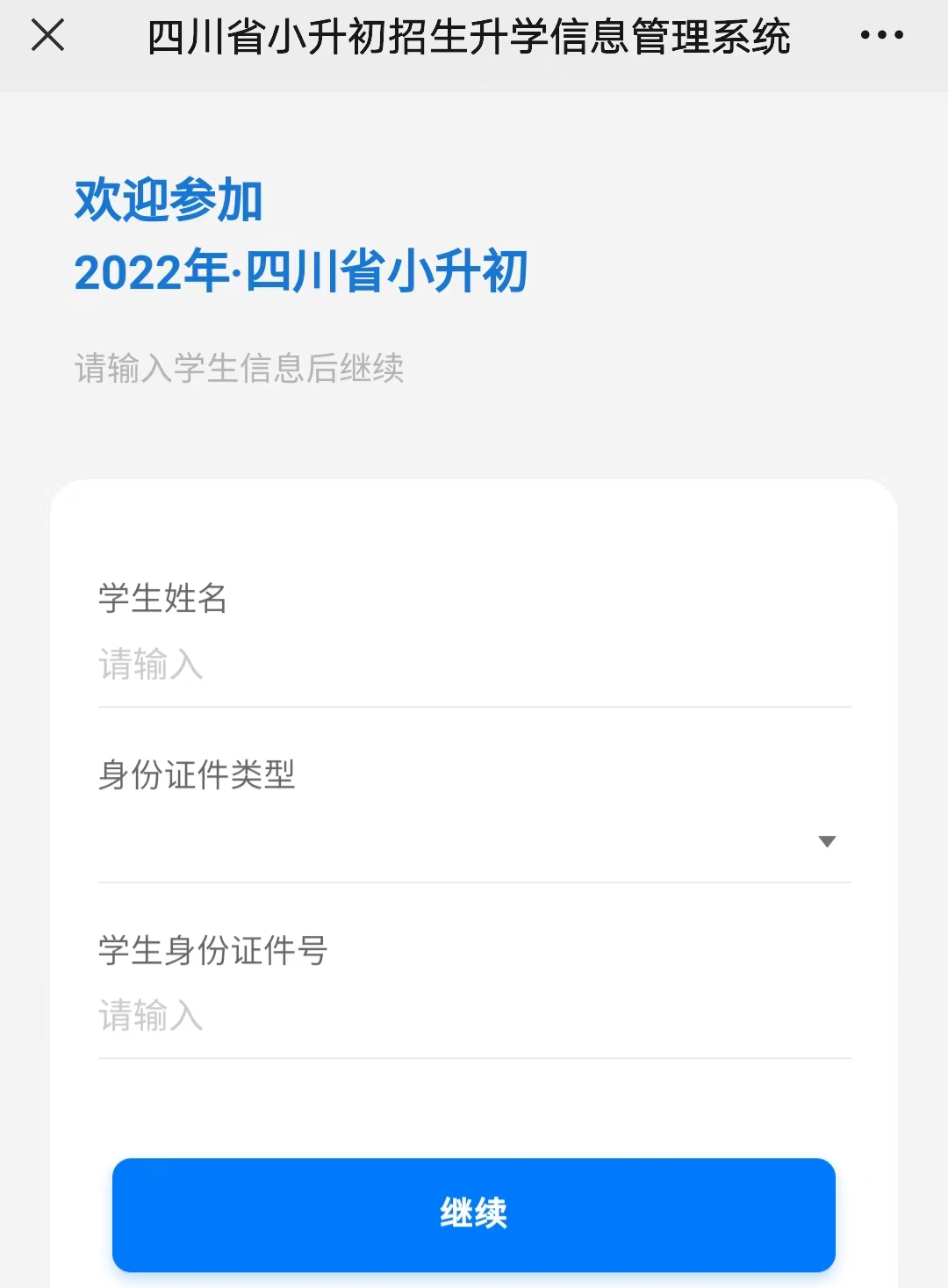
Task: Click the header's rightmost dots icon
Action: (880, 37)
